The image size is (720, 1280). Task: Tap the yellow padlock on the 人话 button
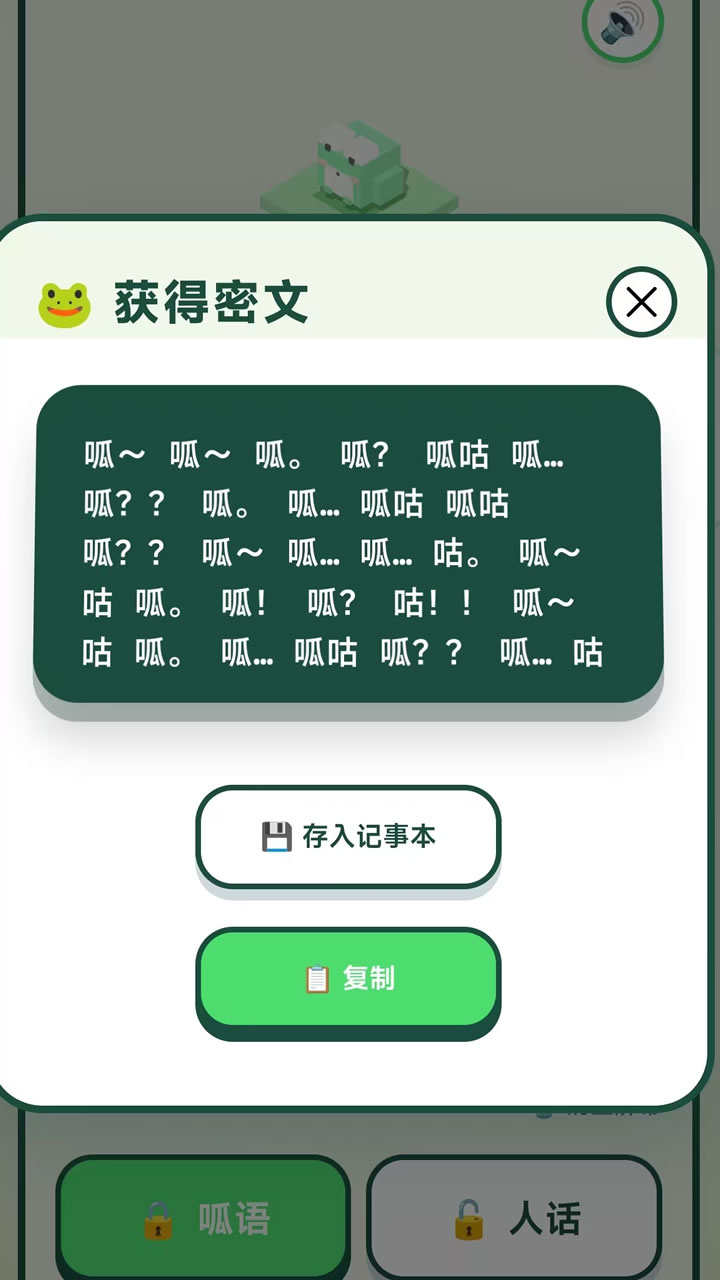pos(467,1219)
